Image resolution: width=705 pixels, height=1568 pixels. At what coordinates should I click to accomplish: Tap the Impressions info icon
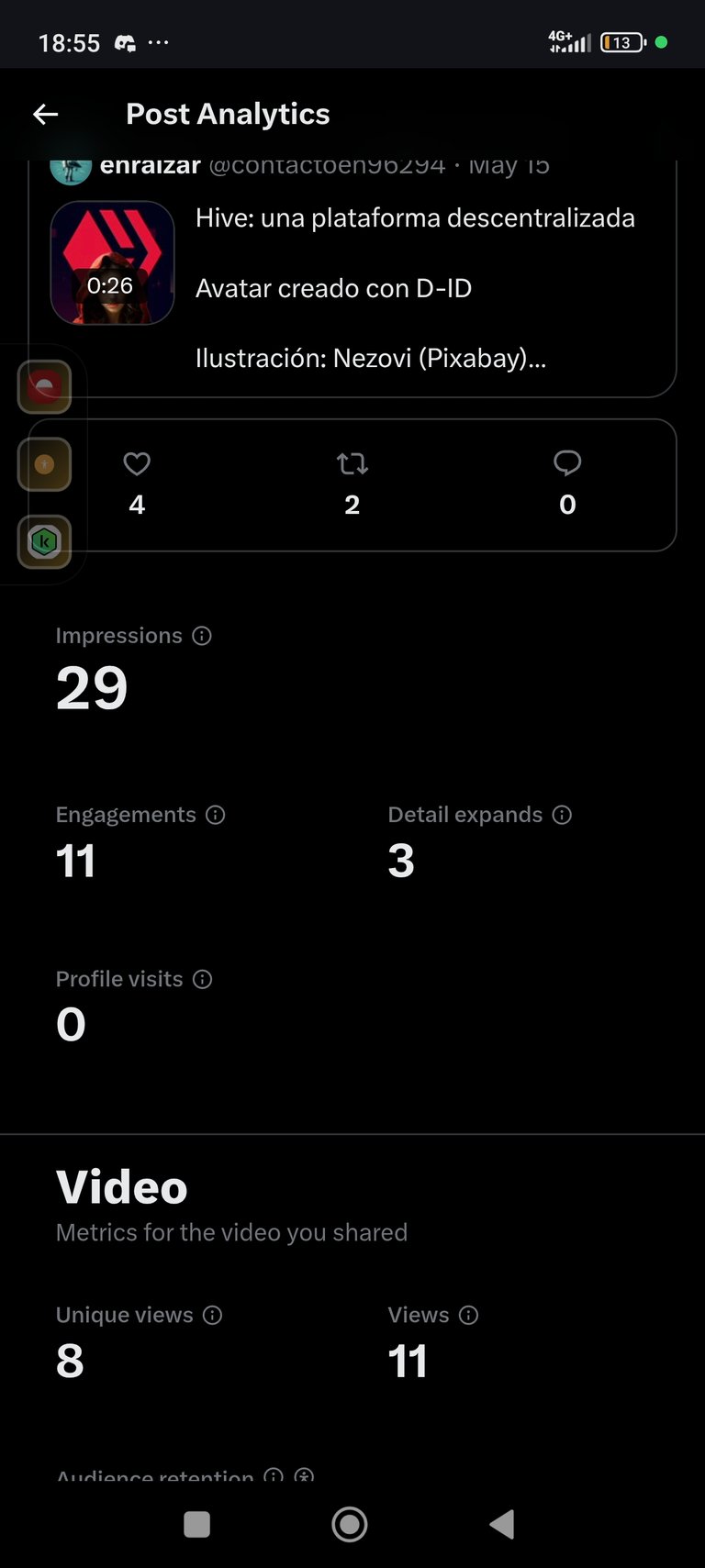(202, 636)
